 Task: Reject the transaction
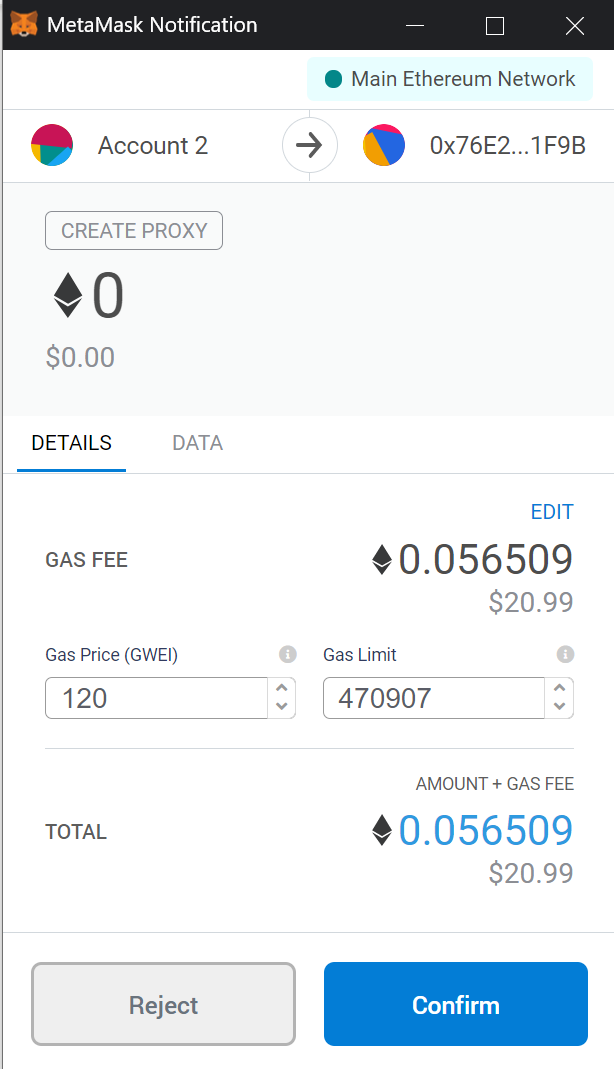click(164, 1004)
